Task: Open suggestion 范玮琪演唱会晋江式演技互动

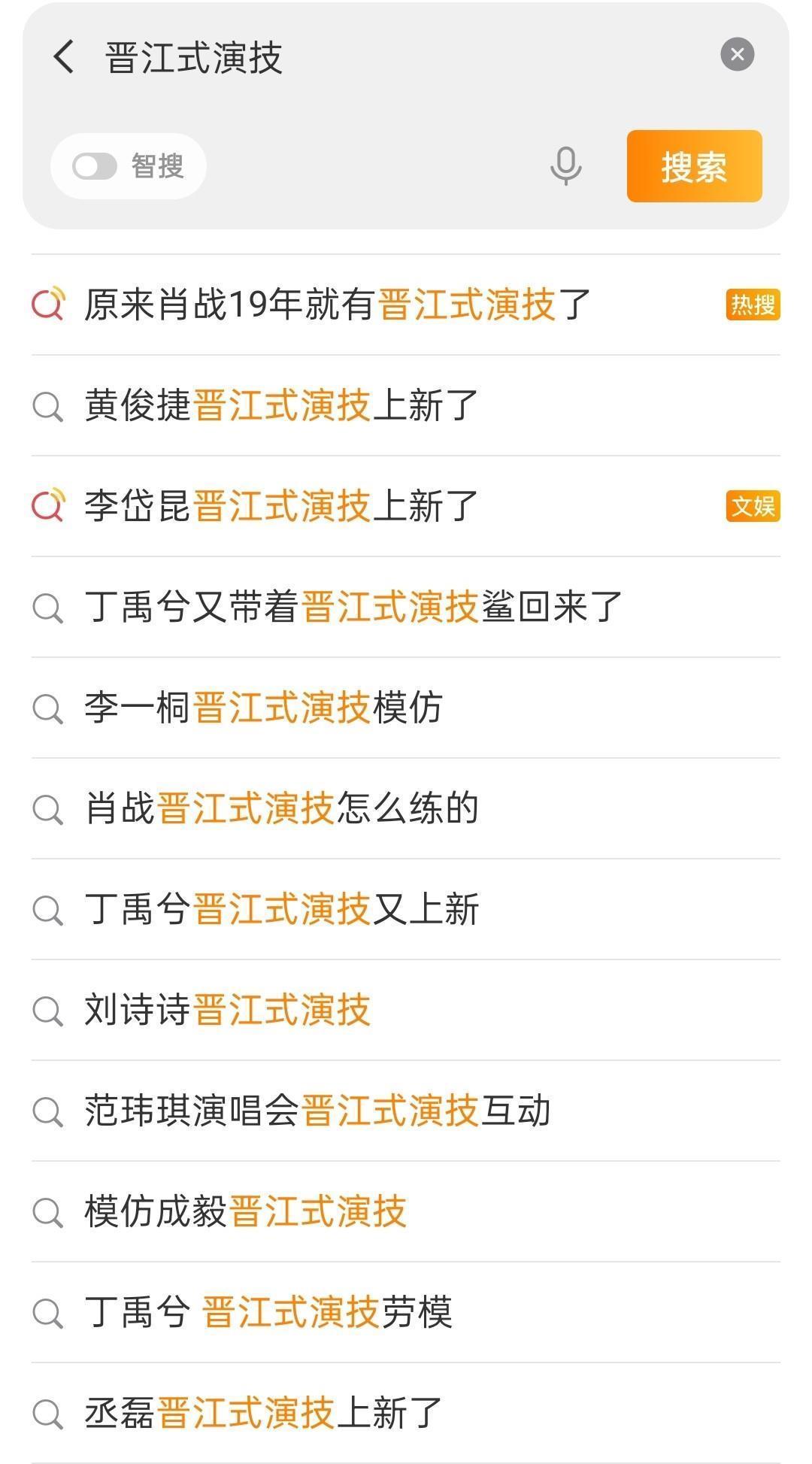Action: [x=317, y=1111]
